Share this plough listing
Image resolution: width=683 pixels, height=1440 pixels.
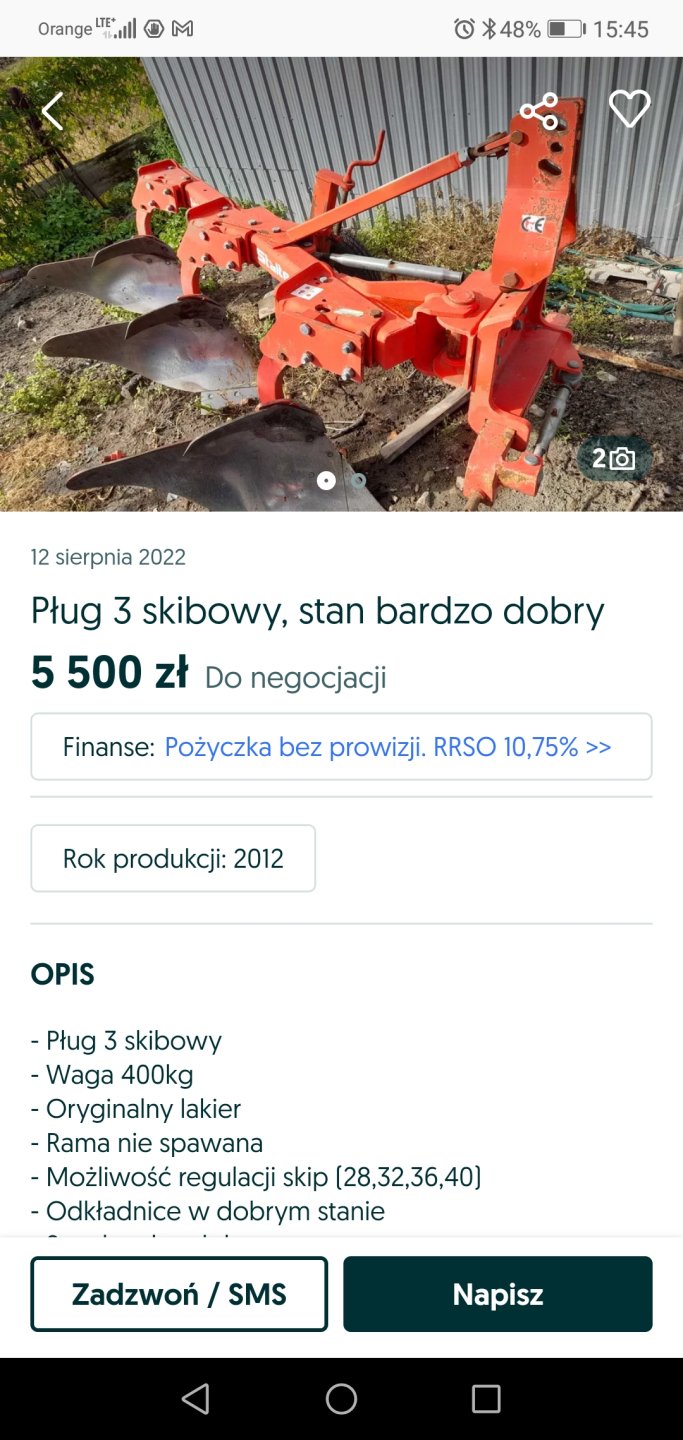point(539,111)
